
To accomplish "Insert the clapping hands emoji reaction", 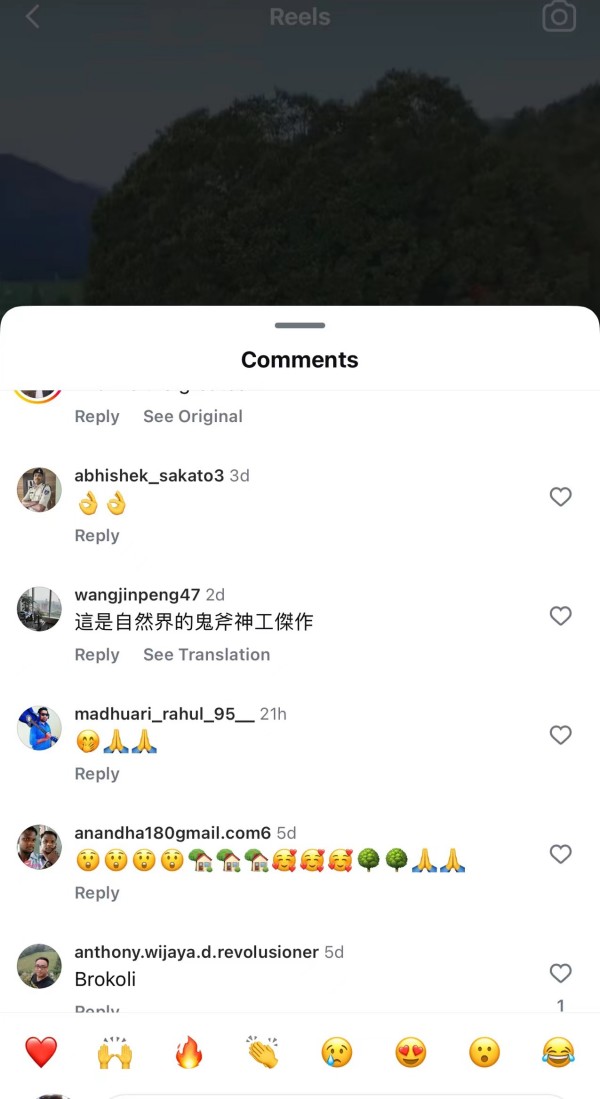I will (263, 1052).
